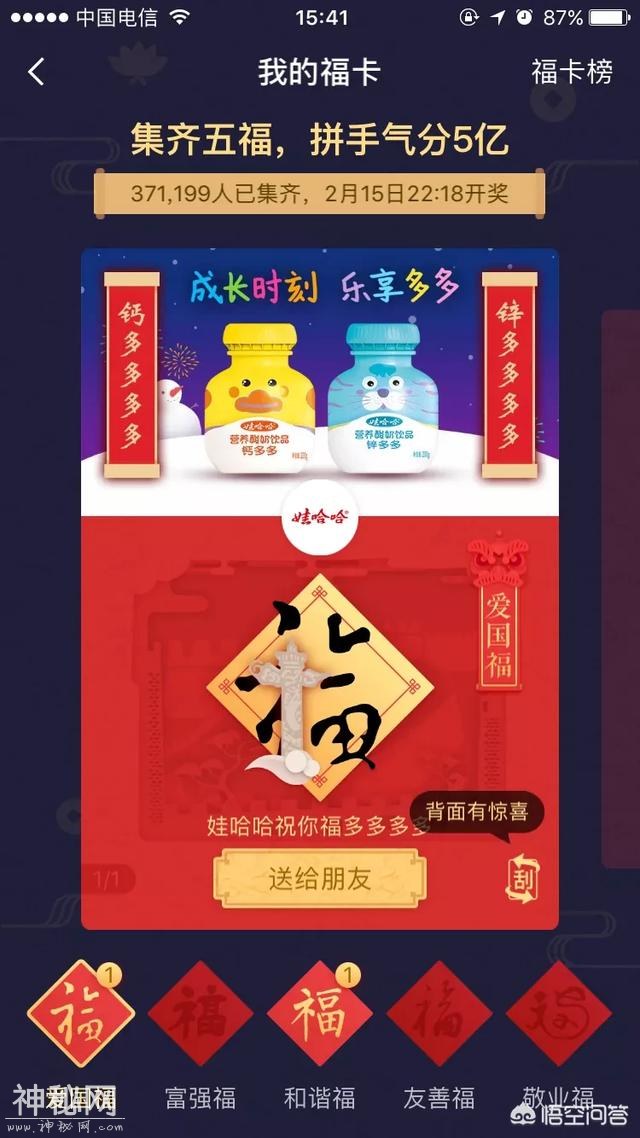The width and height of the screenshot is (640, 1138).
Task: Flip the card with the 刮 icon
Action: click(521, 877)
